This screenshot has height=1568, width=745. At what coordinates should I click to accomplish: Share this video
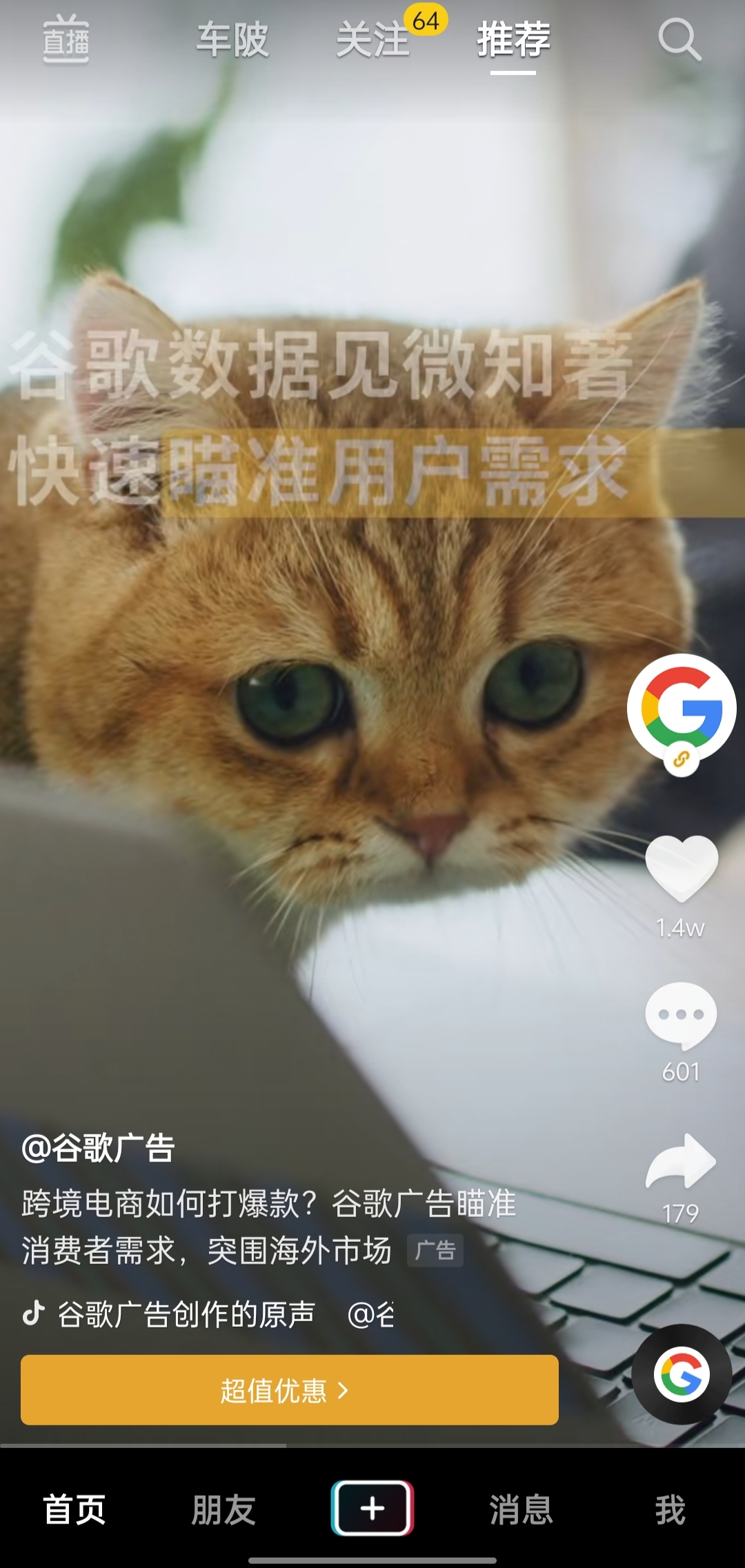point(682,1163)
